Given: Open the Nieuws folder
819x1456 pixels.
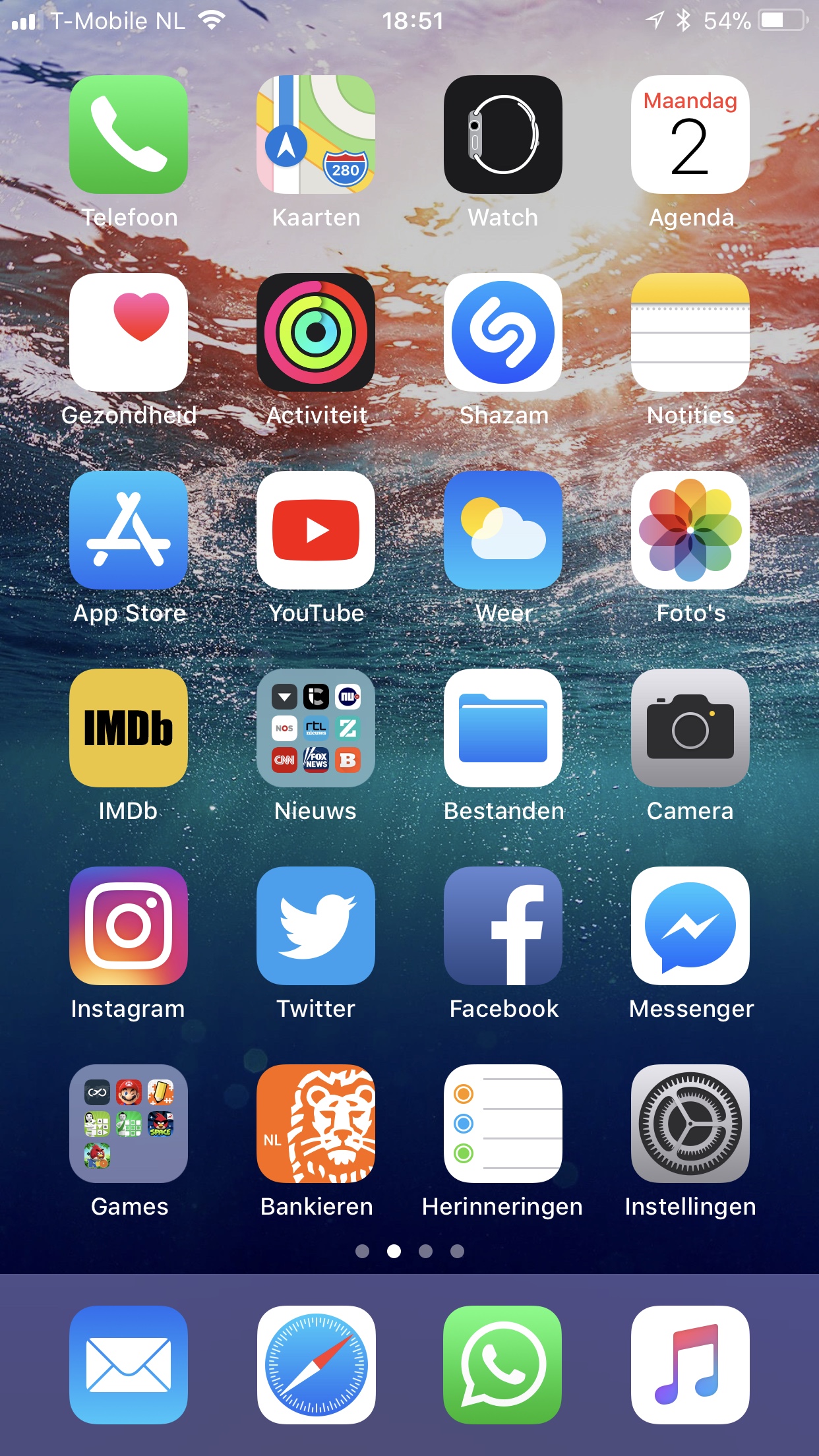Looking at the screenshot, I should [316, 728].
